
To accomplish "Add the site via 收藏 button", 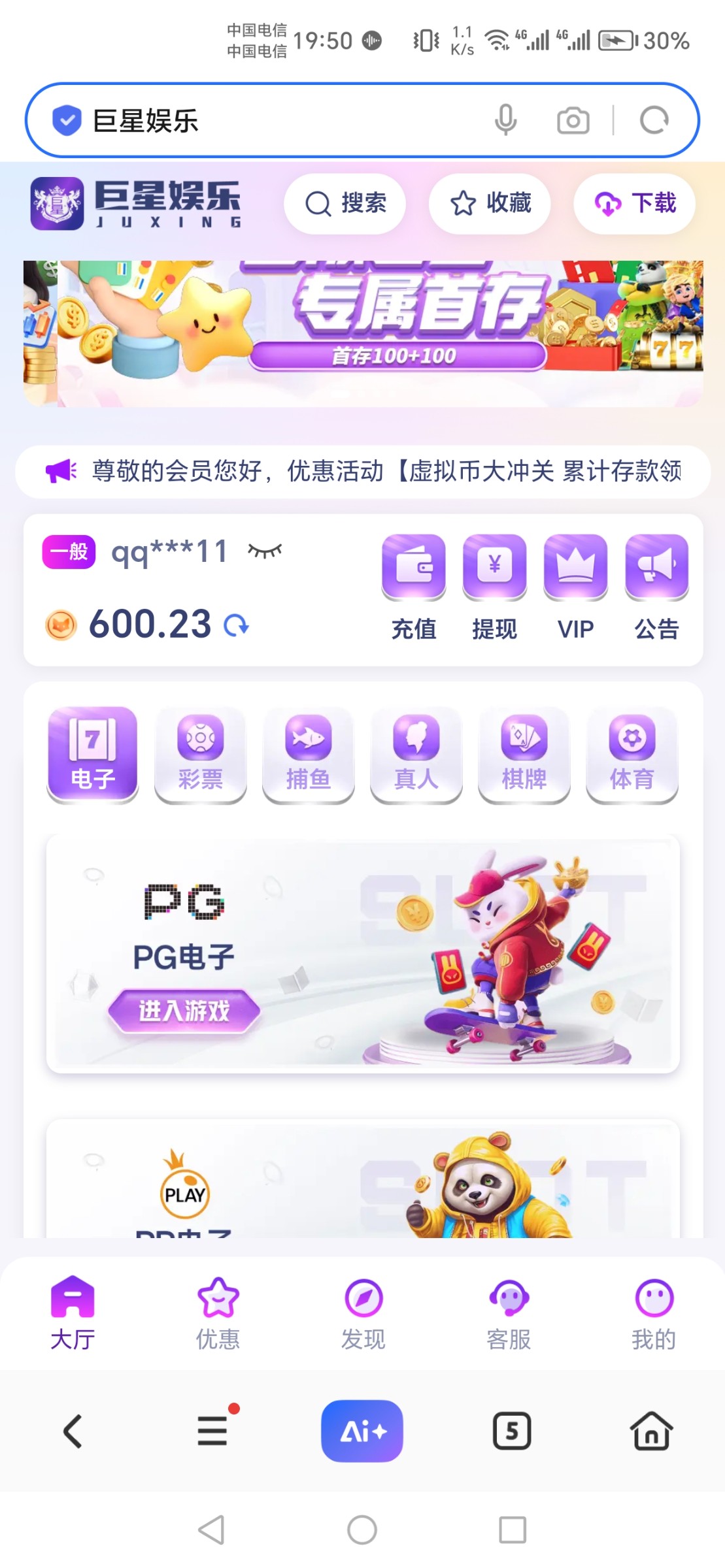I will coord(489,204).
